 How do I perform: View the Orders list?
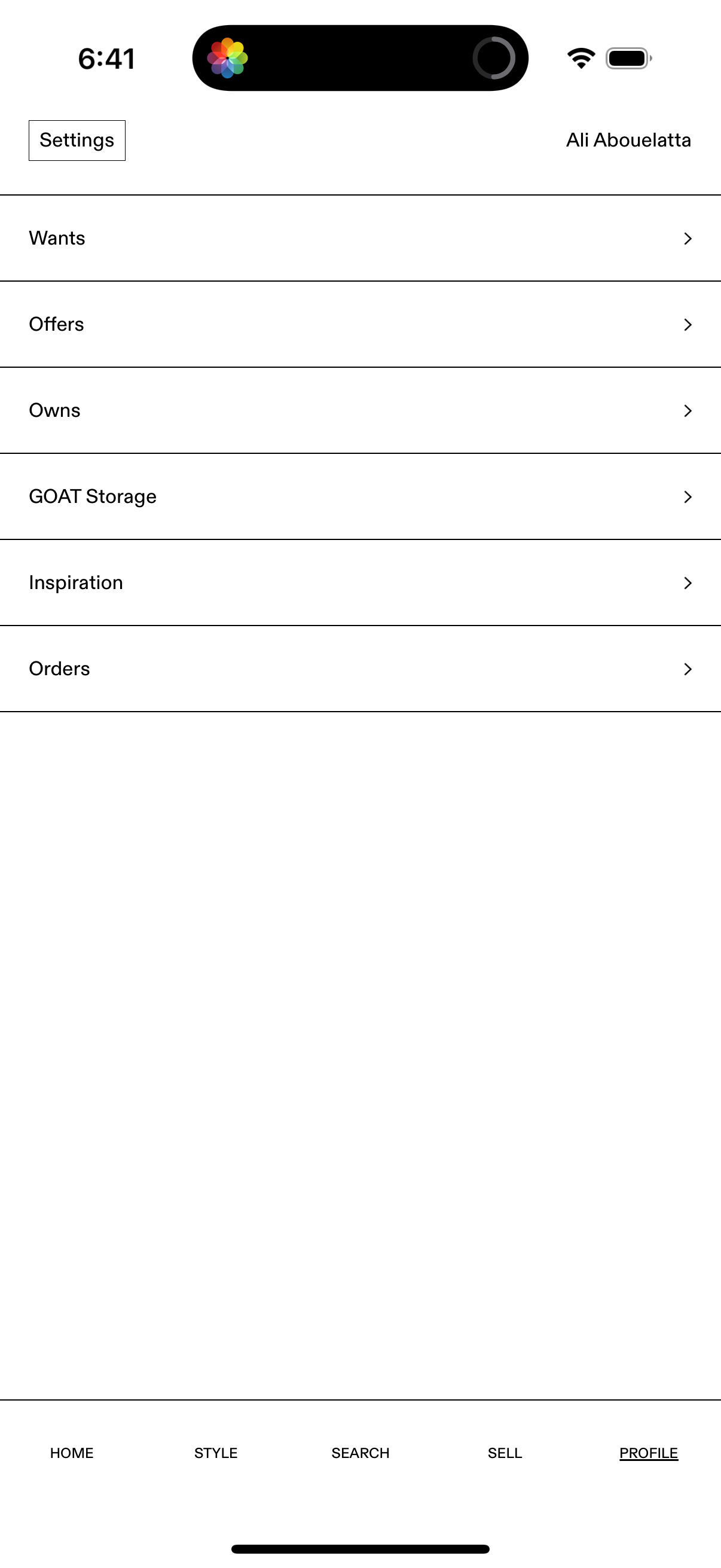pos(688,669)
